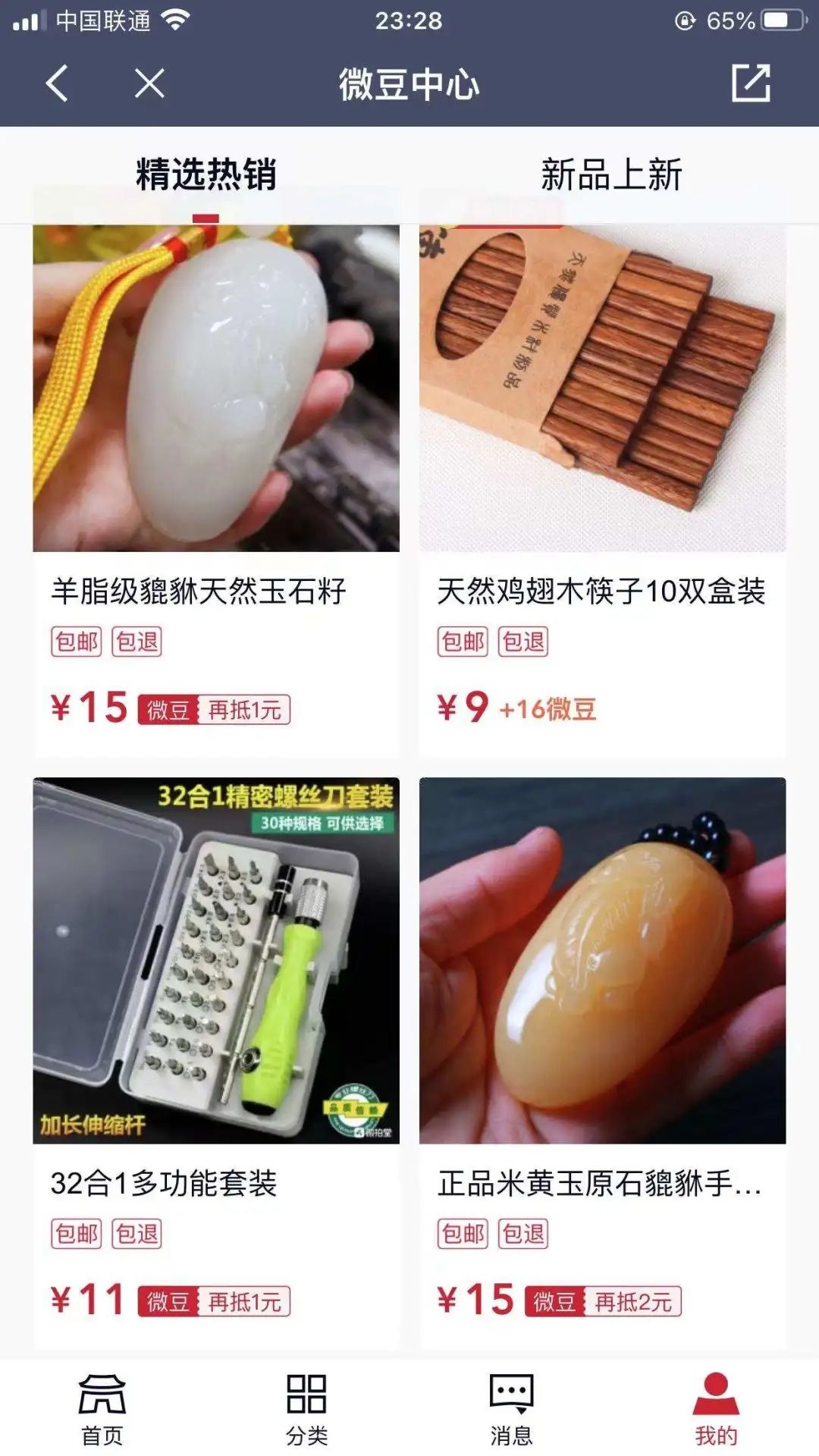Image resolution: width=819 pixels, height=1456 pixels.
Task: Switch to the 精选热销 tab
Action: 206,175
